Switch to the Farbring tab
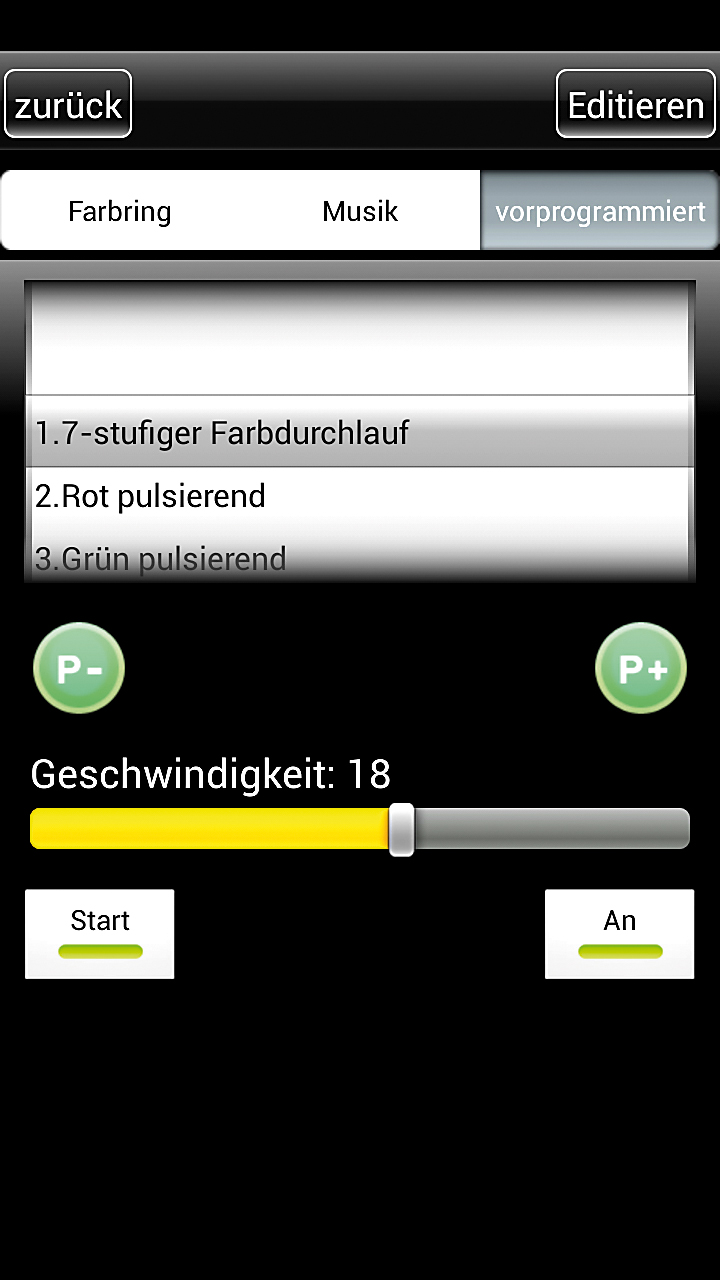 click(x=120, y=211)
